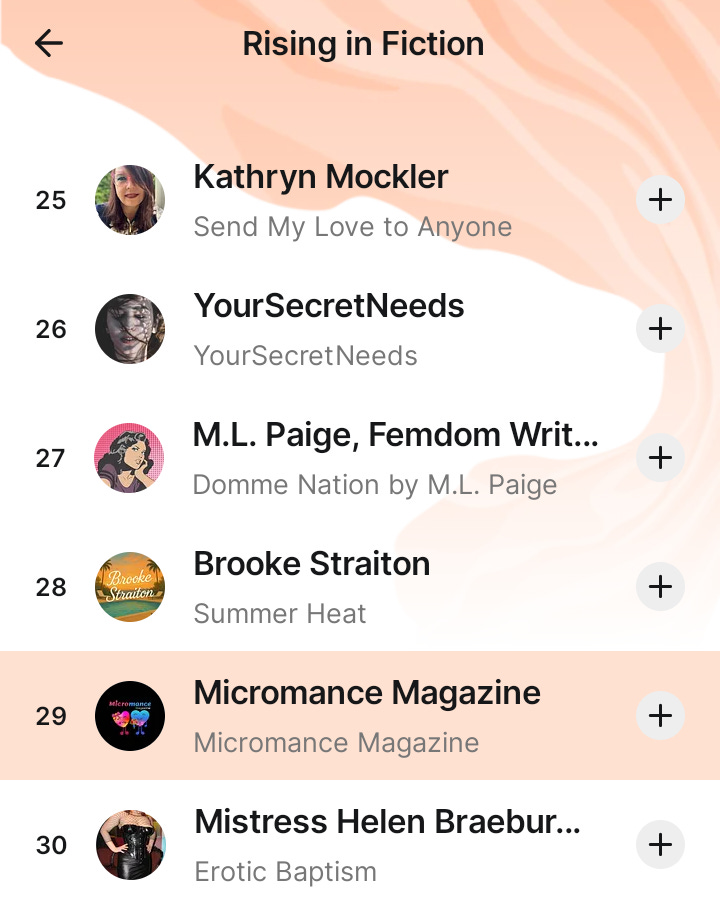Subscribe with plus next to Kathryn Mockler
The width and height of the screenshot is (720, 907).
click(x=660, y=200)
